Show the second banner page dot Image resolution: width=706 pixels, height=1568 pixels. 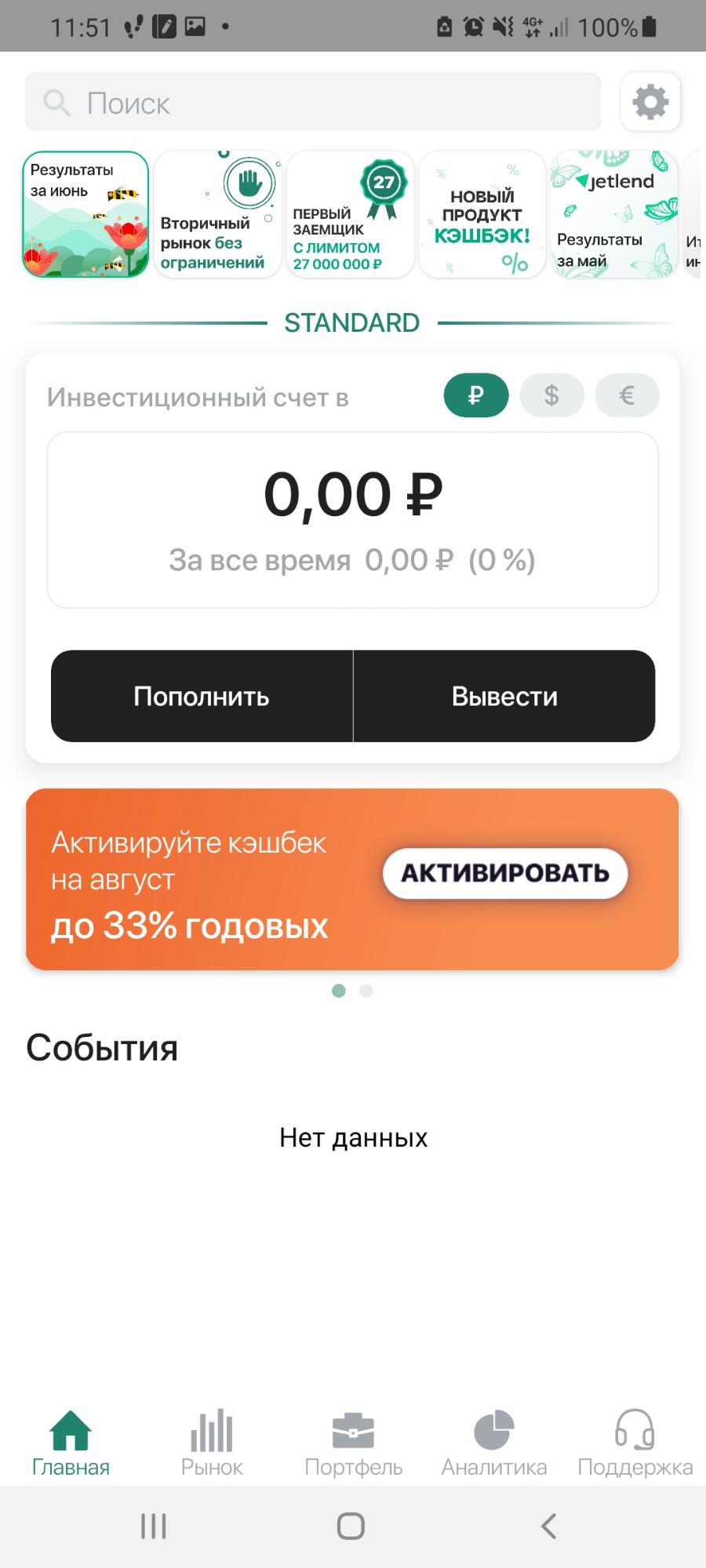[x=366, y=991]
